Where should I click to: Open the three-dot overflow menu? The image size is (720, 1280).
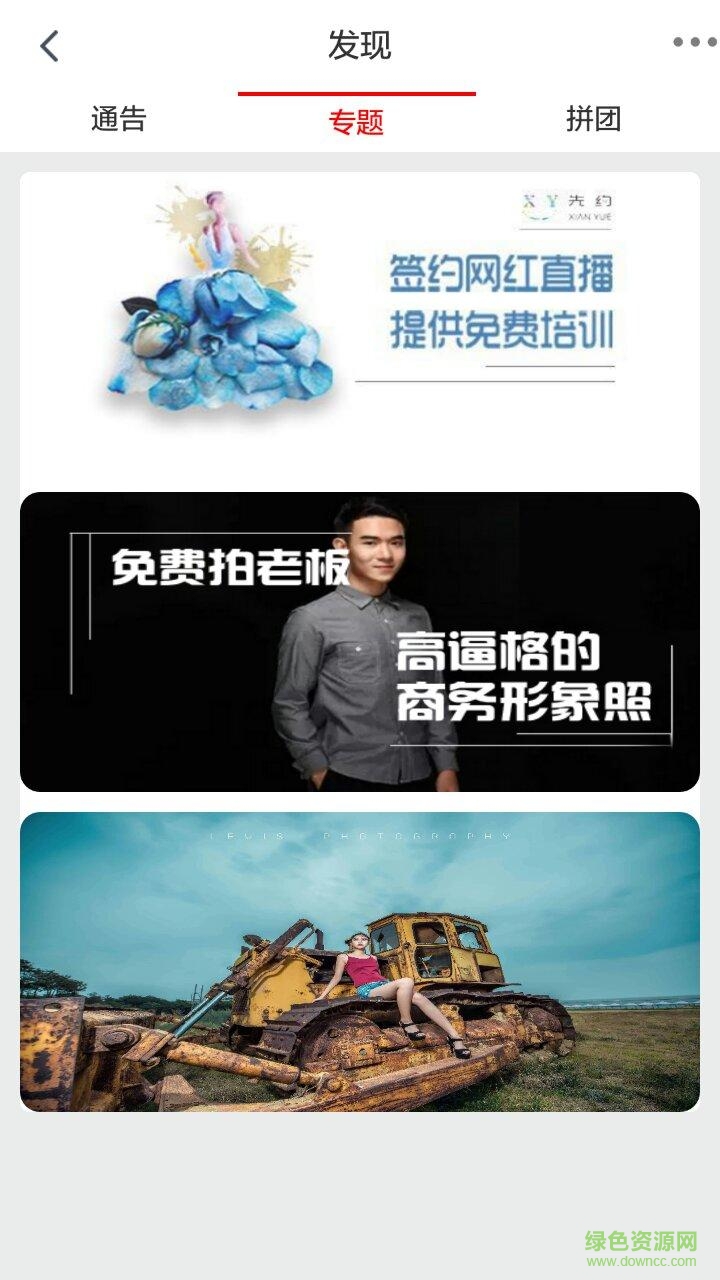pos(693,43)
